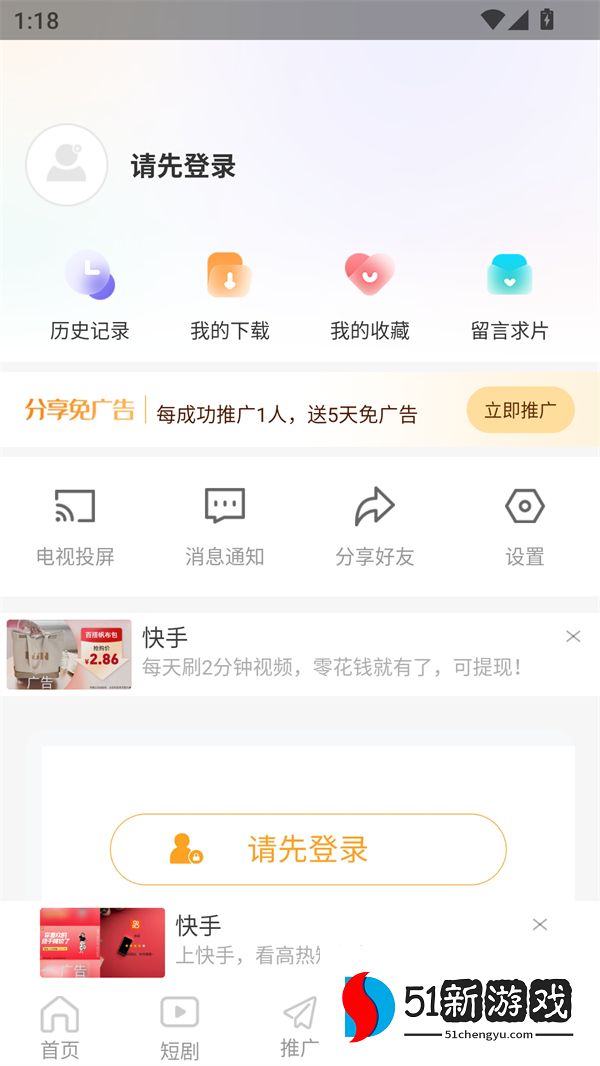Viewport: 600px width, 1066px height.
Task: Open 电视投屏 screen casting
Action: pyautogui.click(x=75, y=527)
